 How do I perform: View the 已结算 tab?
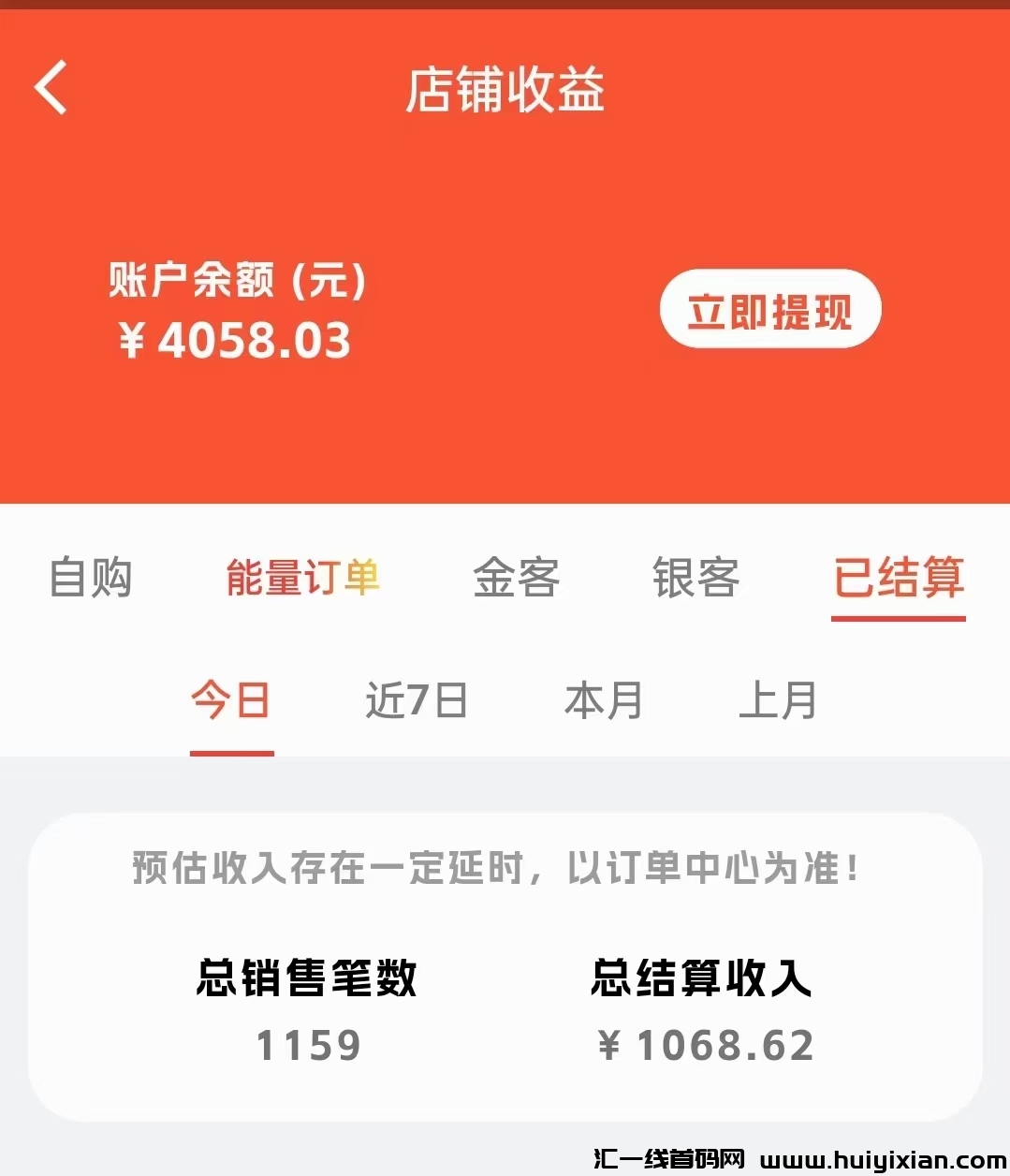coord(898,577)
